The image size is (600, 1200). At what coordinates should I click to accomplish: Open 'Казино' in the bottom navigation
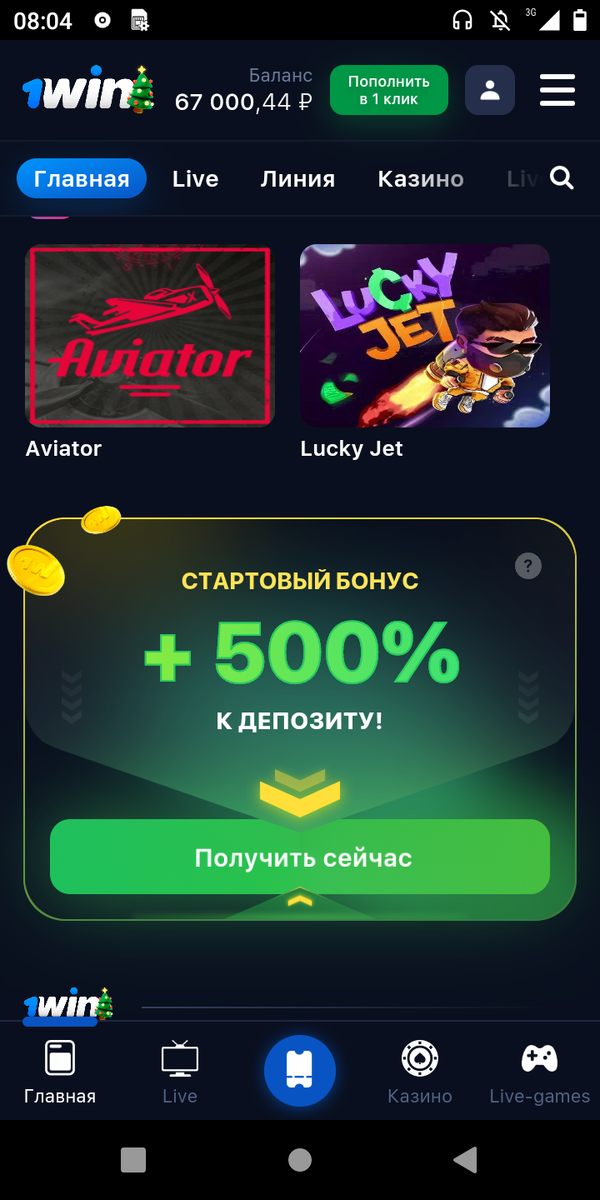420,1072
